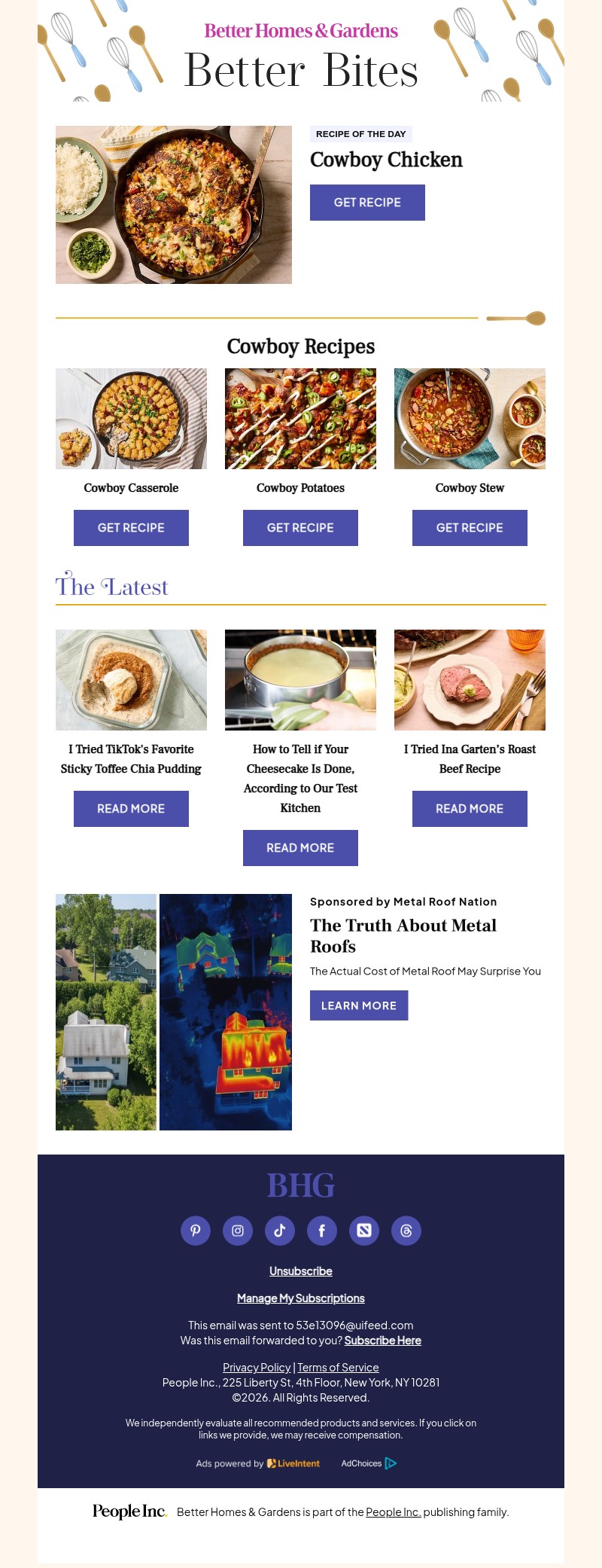602x1568 pixels.
Task: Get the Cowboy Chicken recipe
Action: tap(367, 202)
